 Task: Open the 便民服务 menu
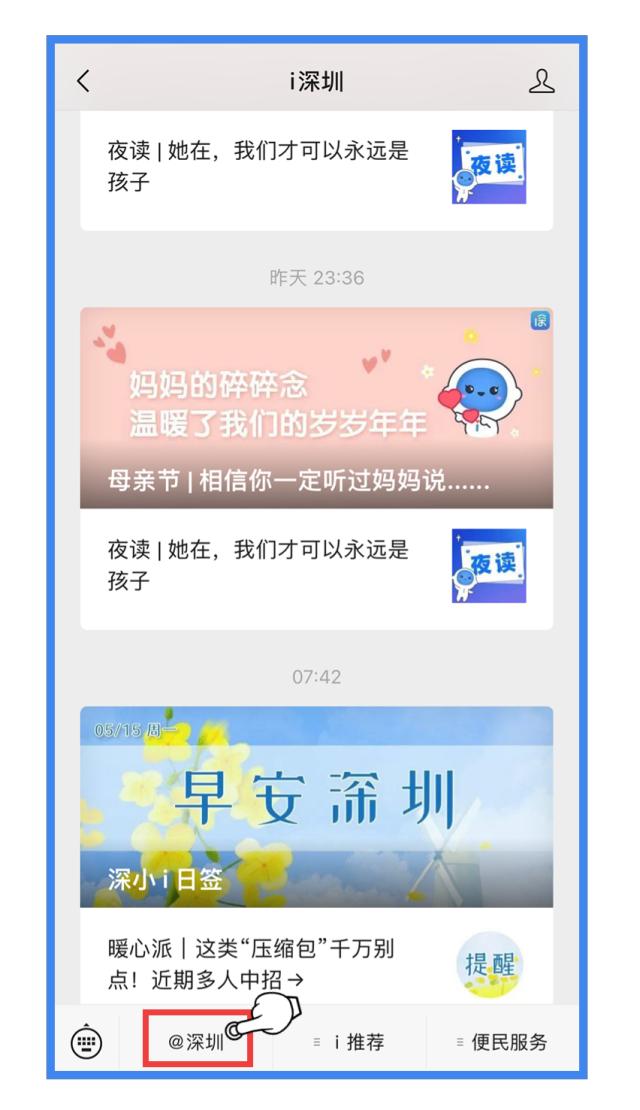click(502, 1042)
